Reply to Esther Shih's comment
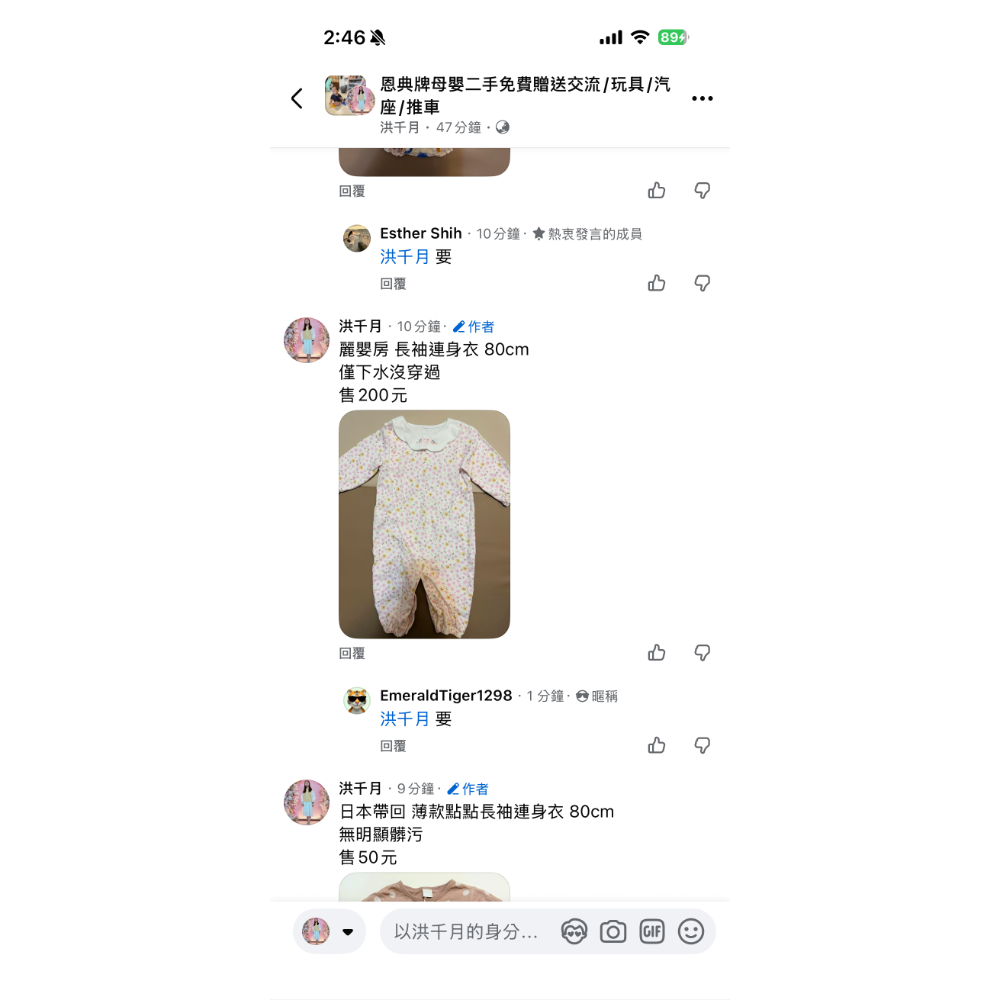The height and width of the screenshot is (1000, 1000). pyautogui.click(x=393, y=284)
